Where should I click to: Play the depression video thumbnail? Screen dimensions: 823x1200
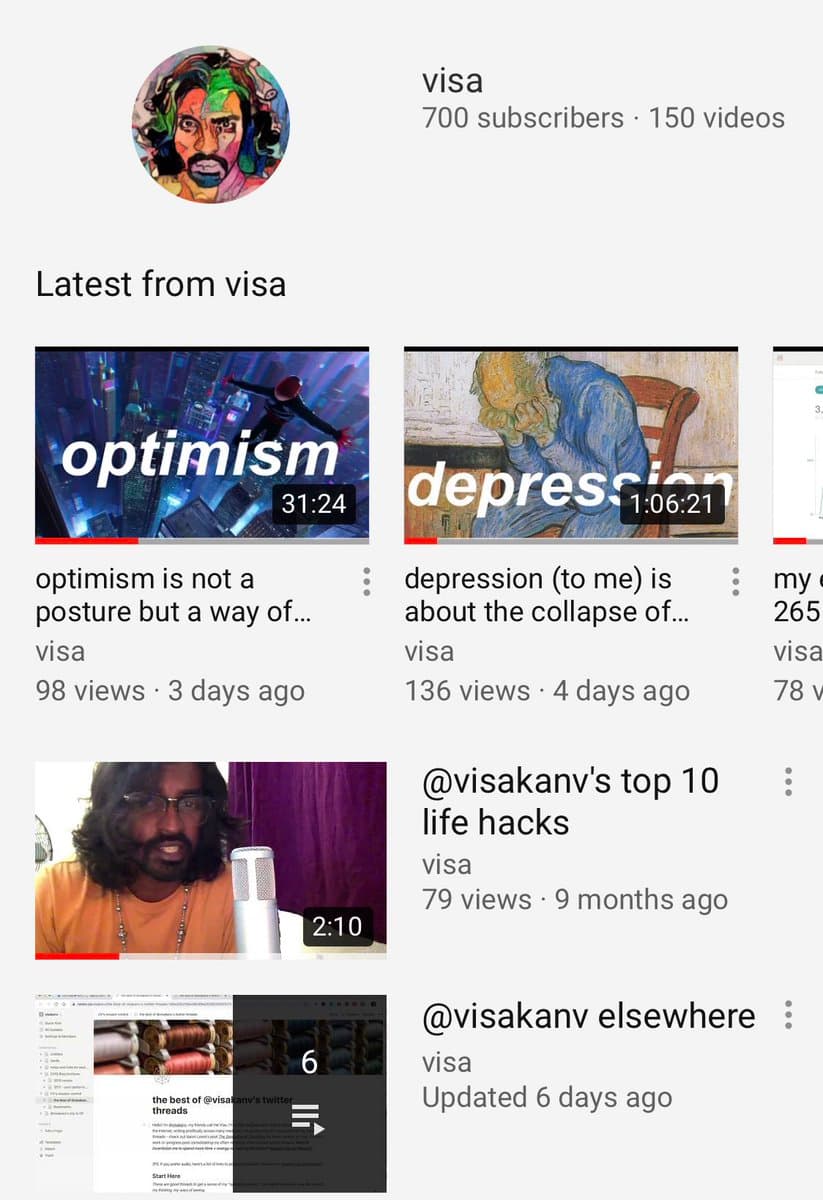click(x=570, y=445)
